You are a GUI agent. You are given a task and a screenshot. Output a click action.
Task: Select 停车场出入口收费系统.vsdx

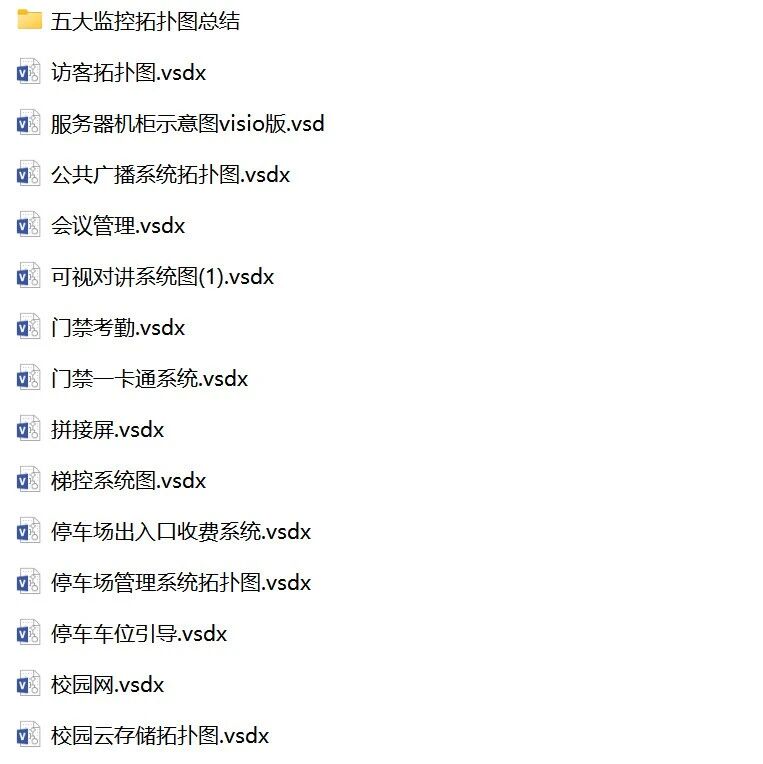181,531
